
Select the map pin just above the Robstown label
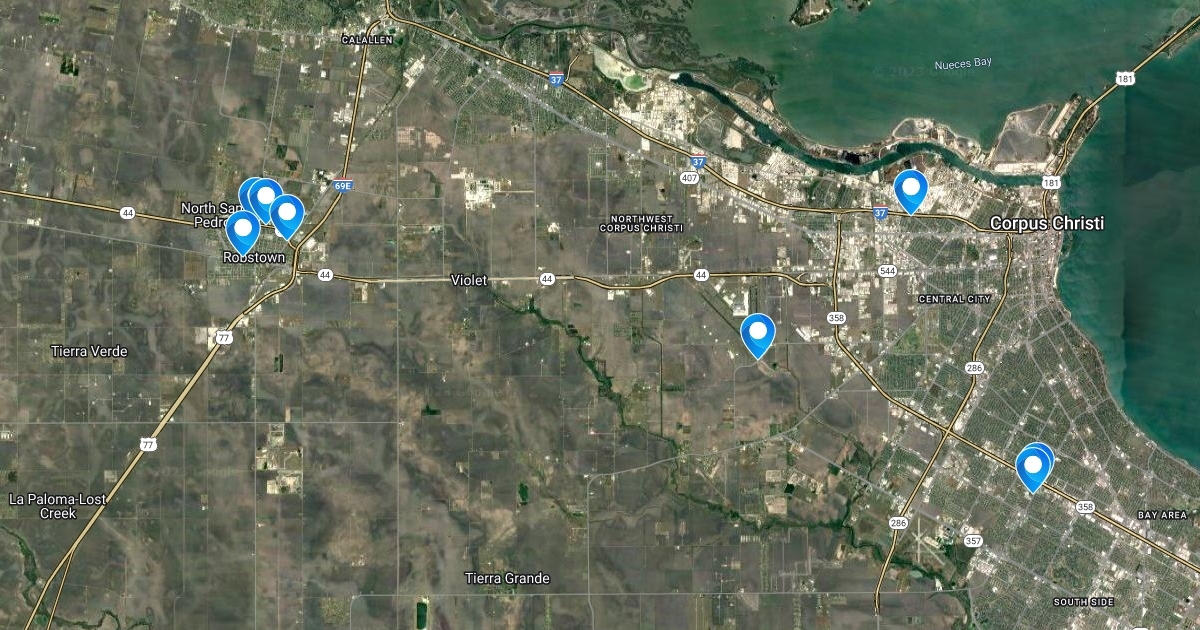tap(242, 229)
